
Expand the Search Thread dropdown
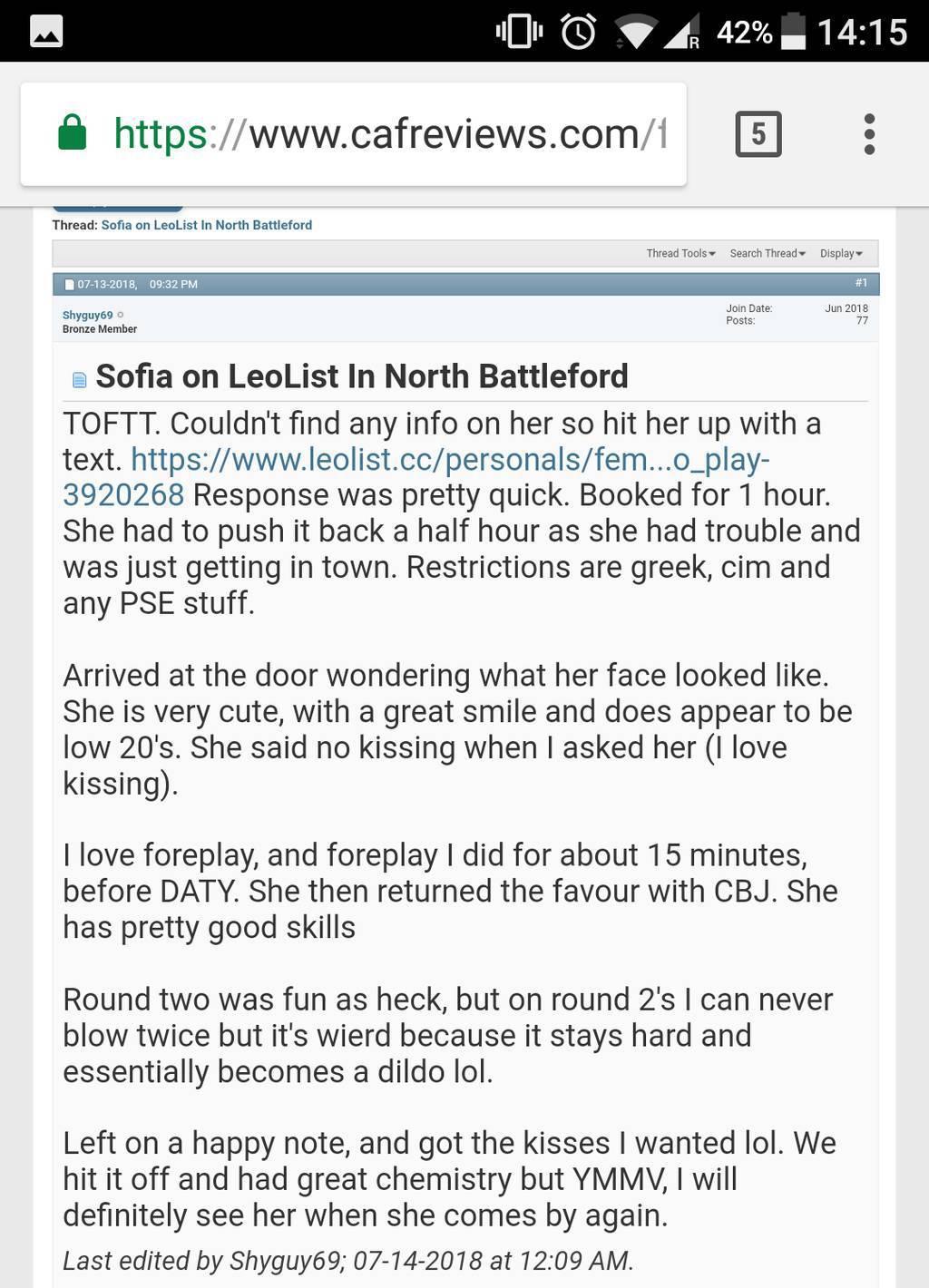[768, 253]
